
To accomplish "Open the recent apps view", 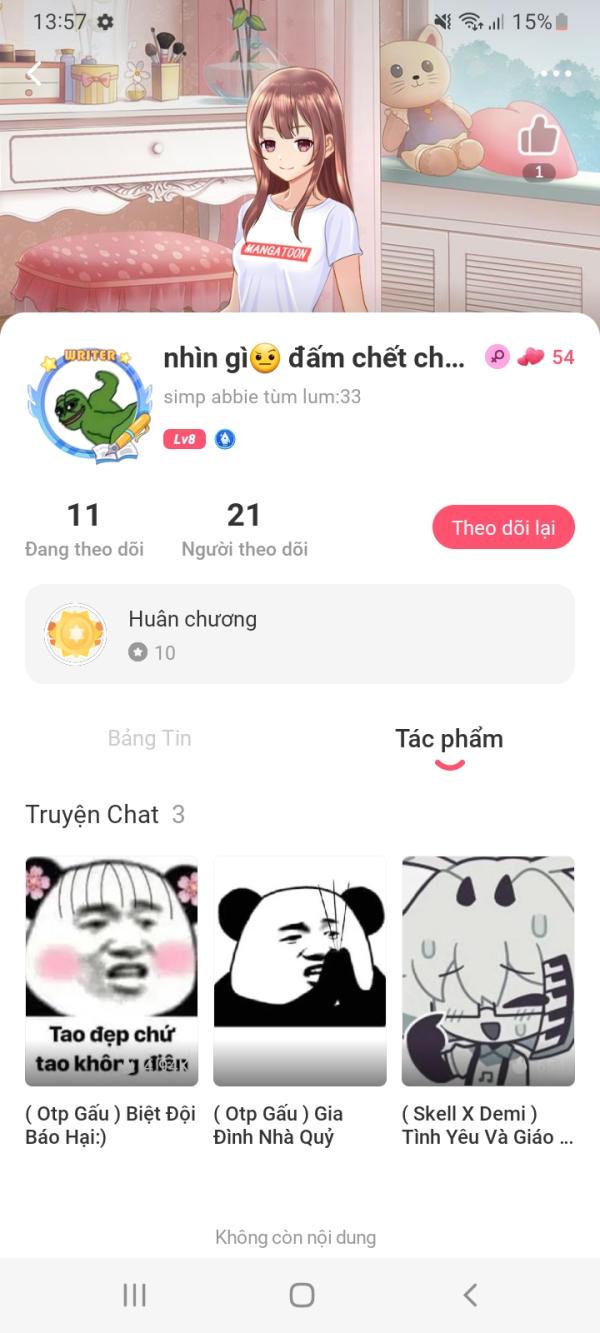I will [x=134, y=1295].
